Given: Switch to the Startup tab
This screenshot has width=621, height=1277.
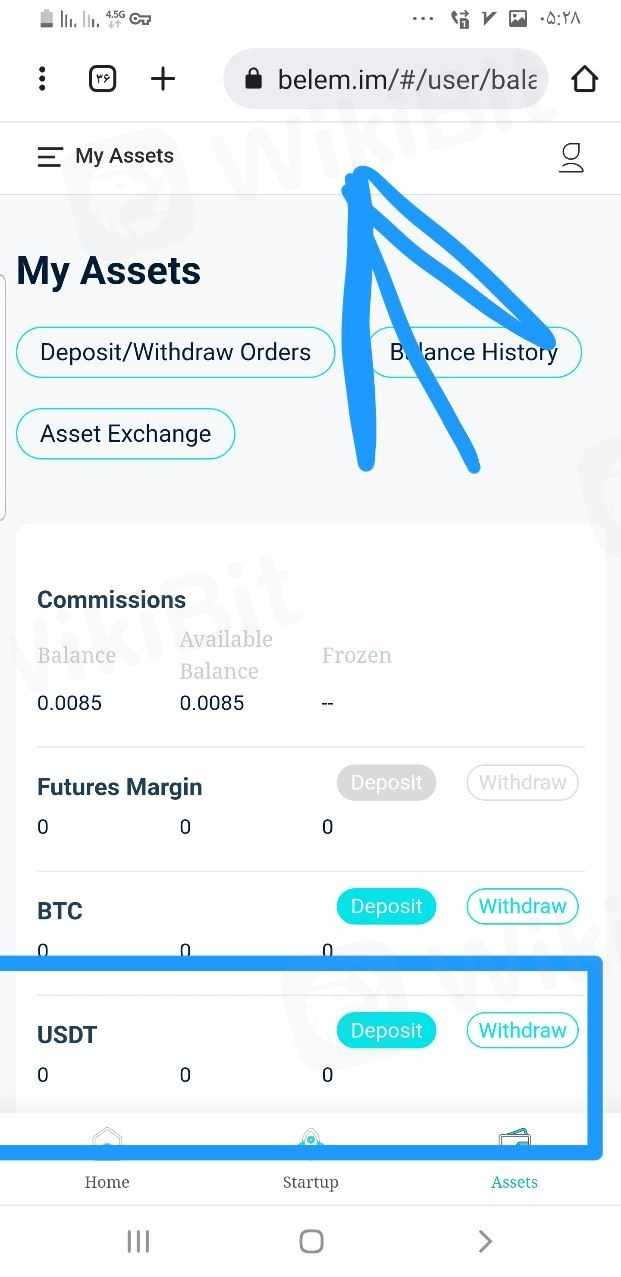Looking at the screenshot, I should 310,1165.
